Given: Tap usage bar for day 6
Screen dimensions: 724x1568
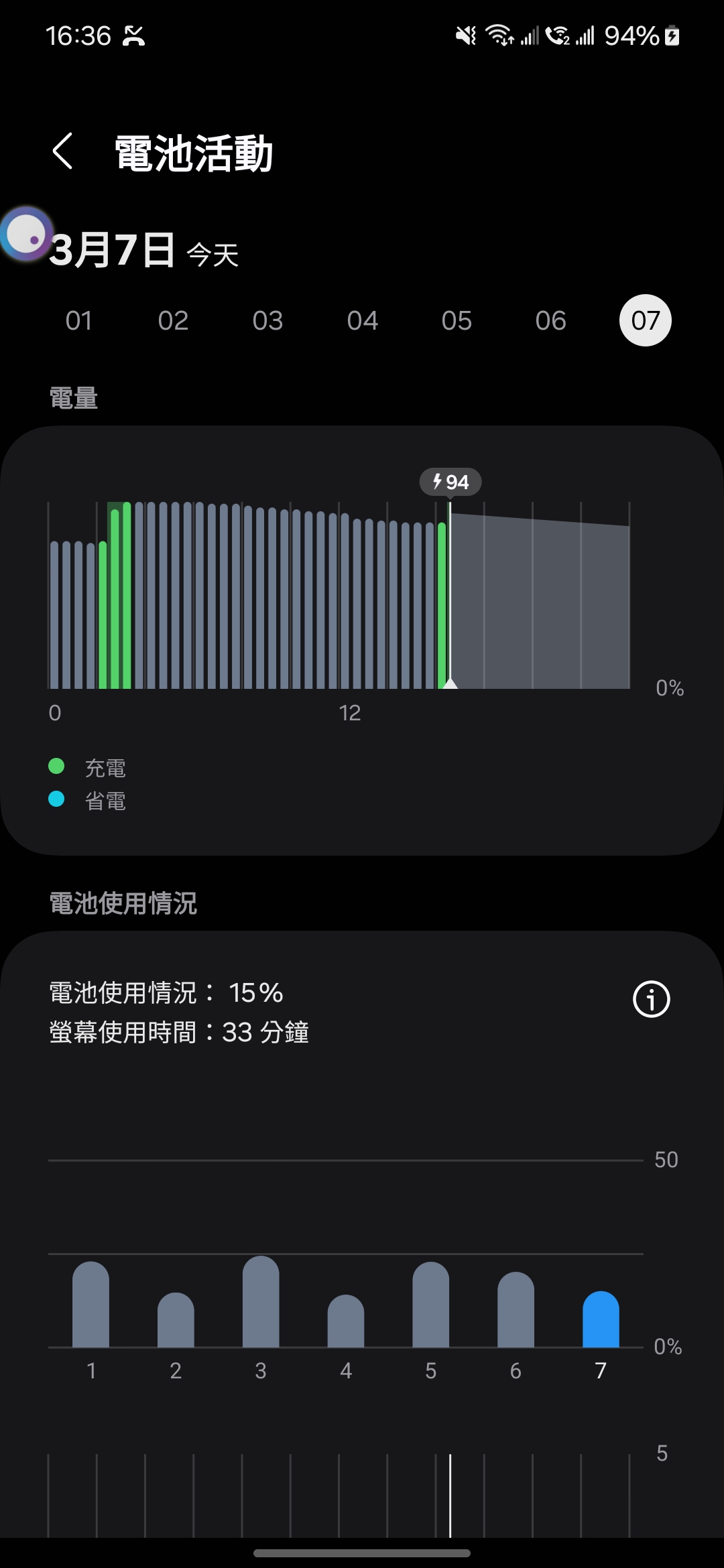Looking at the screenshot, I should coord(516,1310).
